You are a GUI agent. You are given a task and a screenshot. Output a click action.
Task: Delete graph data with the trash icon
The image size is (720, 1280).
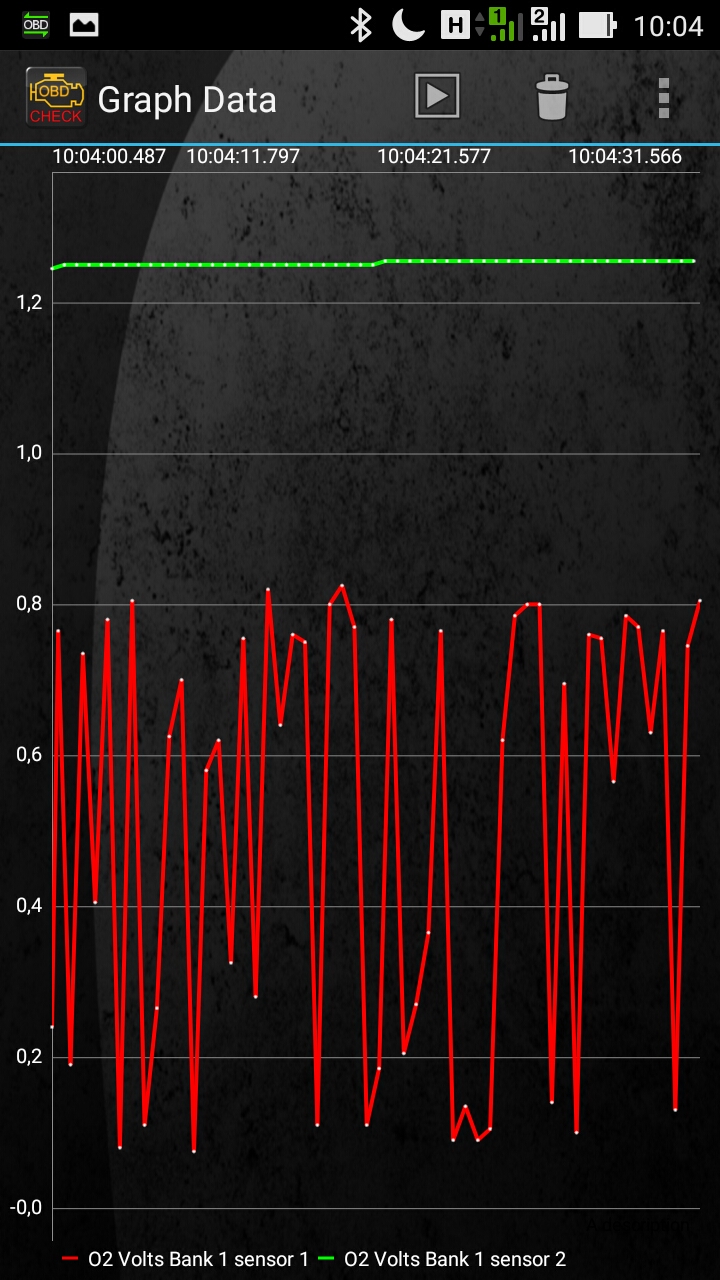[x=551, y=98]
